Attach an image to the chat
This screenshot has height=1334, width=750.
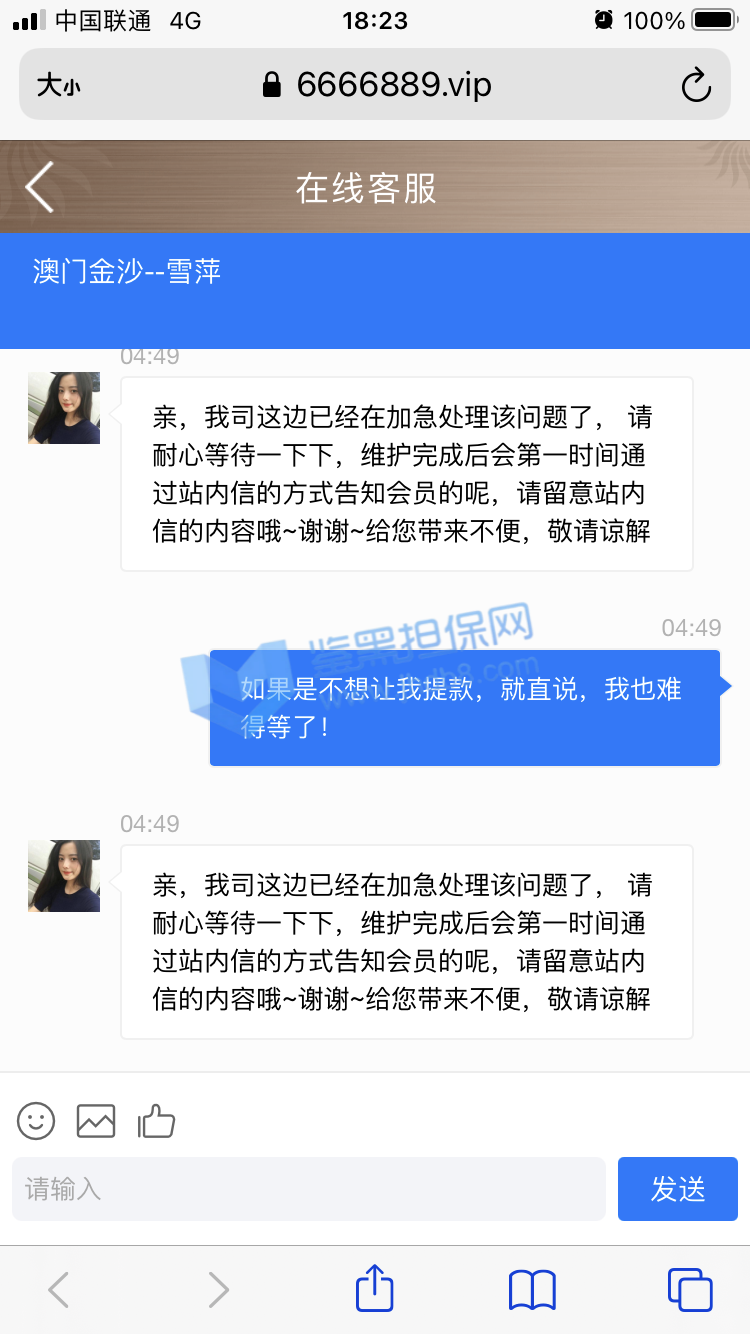click(x=96, y=1121)
